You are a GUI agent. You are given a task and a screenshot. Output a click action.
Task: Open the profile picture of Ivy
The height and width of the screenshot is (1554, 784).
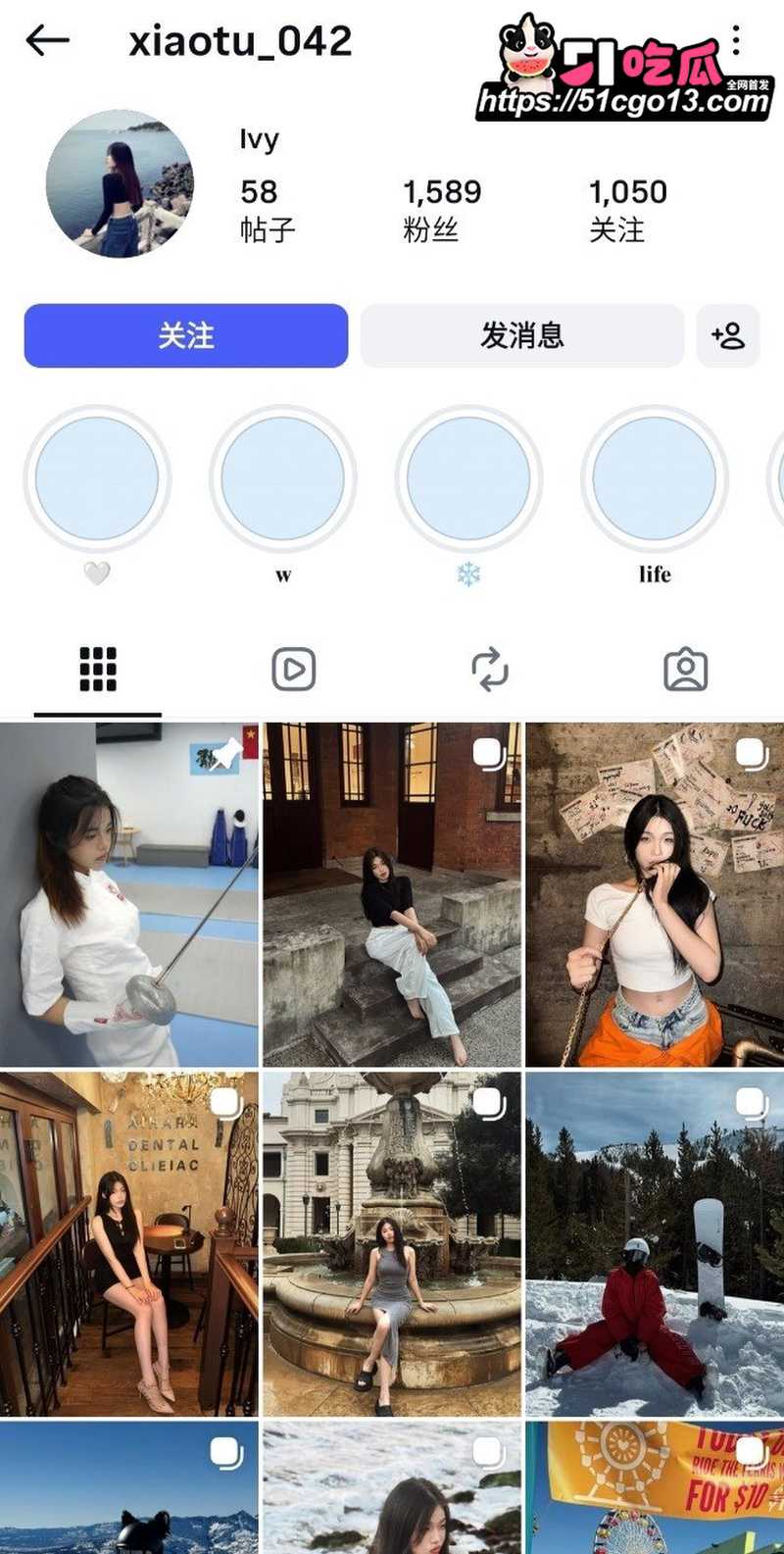(x=120, y=183)
